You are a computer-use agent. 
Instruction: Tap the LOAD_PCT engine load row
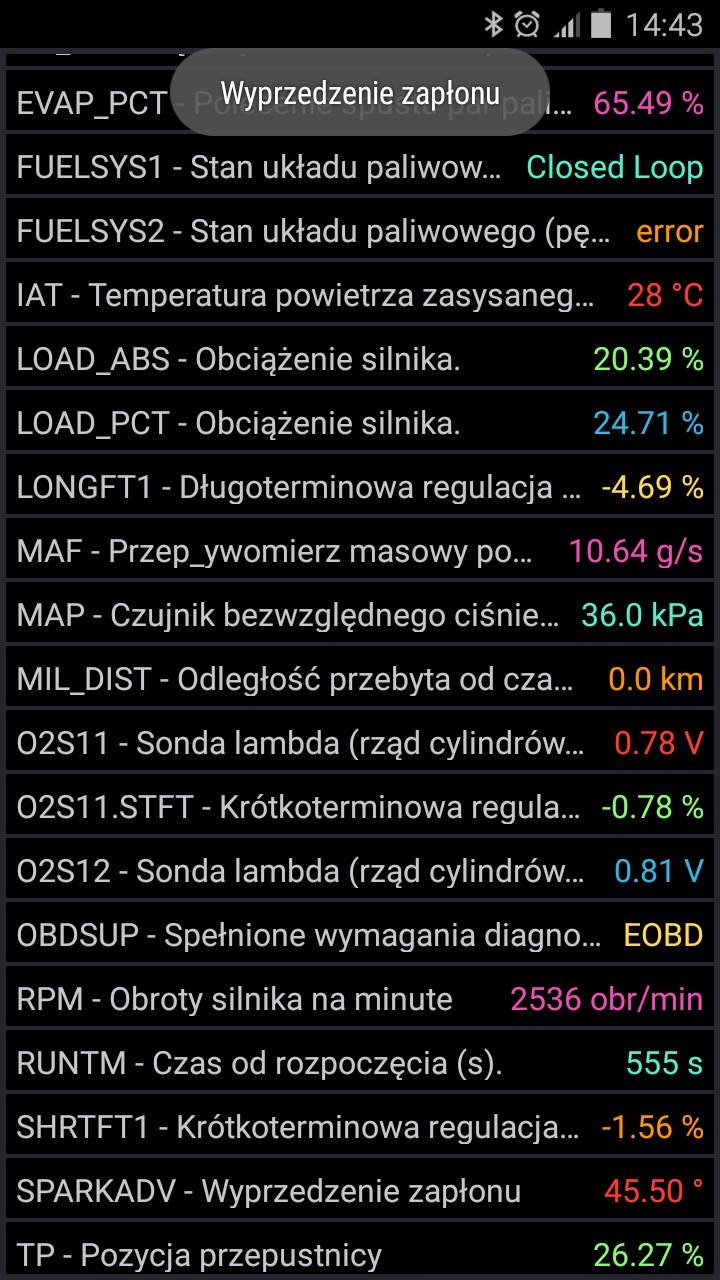[x=360, y=423]
